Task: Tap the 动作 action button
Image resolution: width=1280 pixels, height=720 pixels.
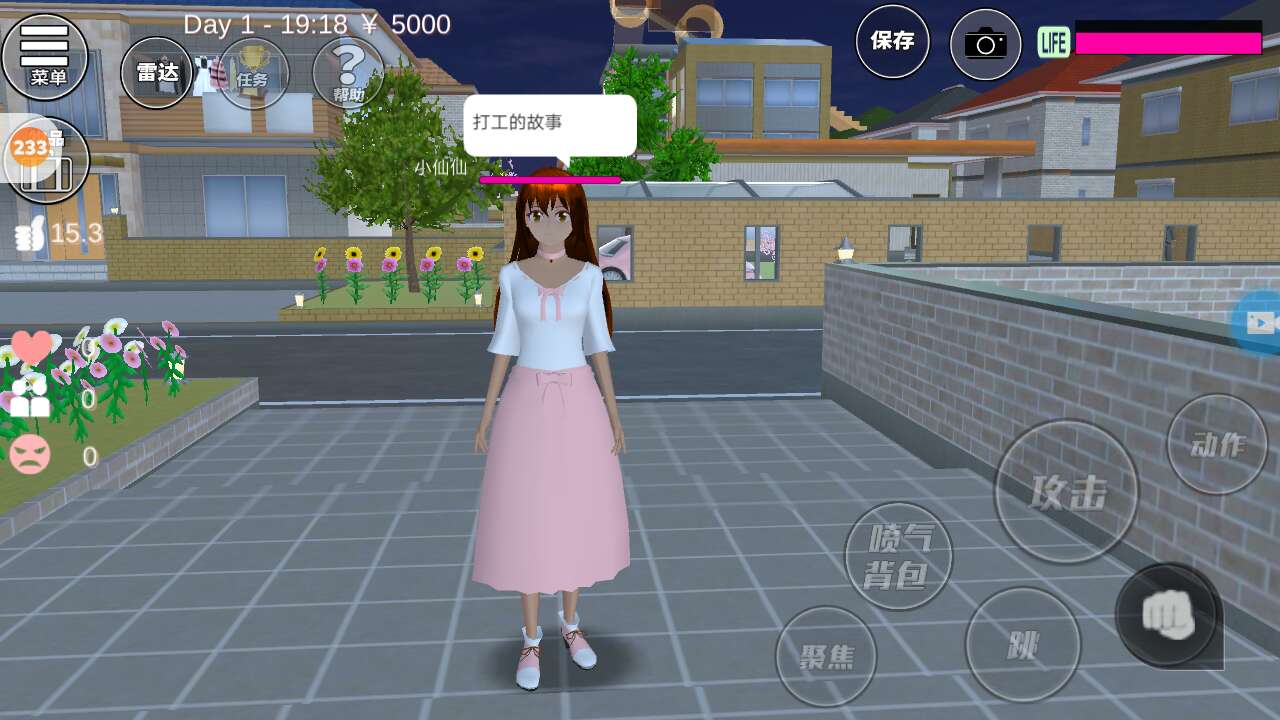Action: (1217, 444)
